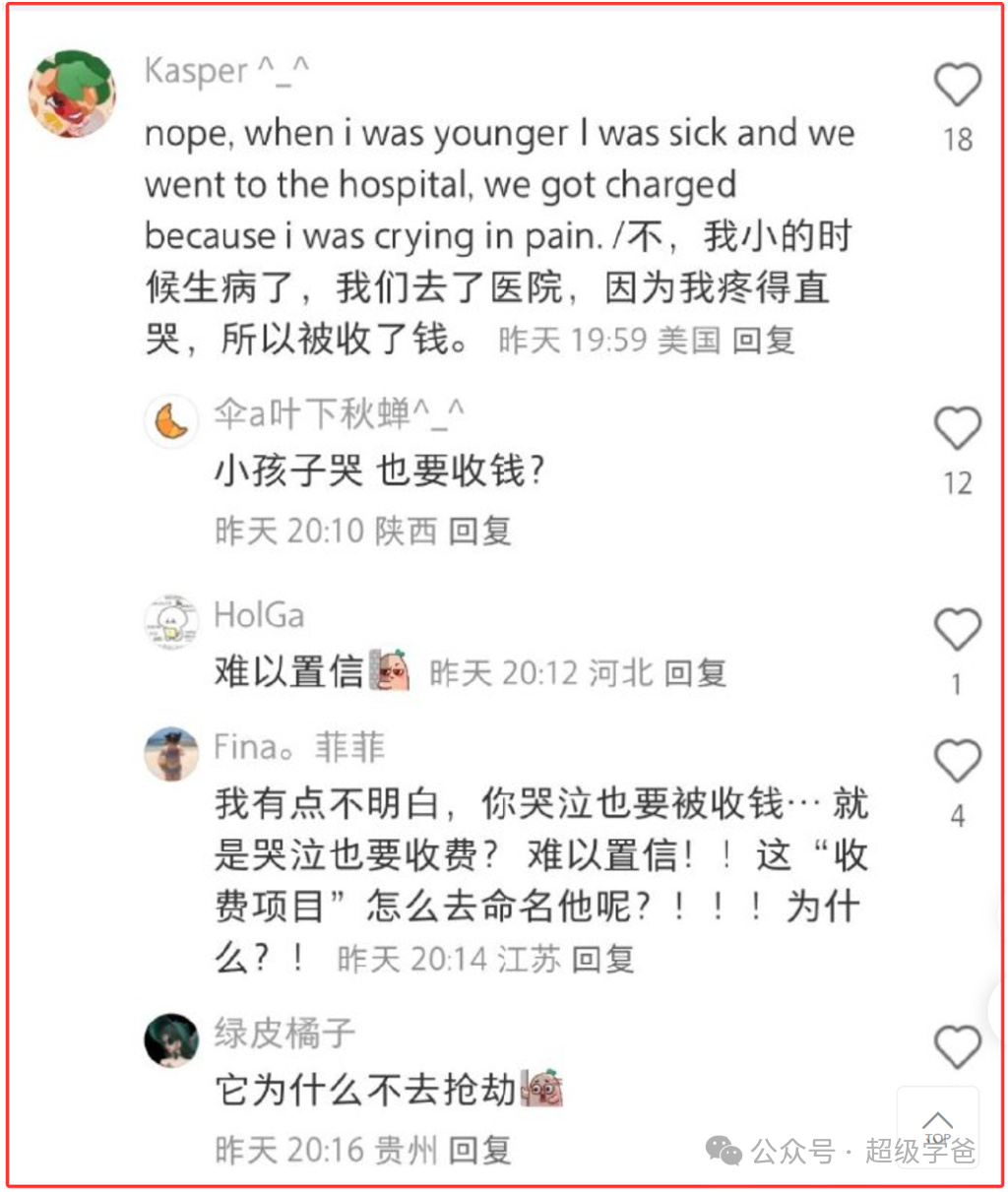Like HolGa's comment
The image size is (1008, 1192).
pos(957,630)
